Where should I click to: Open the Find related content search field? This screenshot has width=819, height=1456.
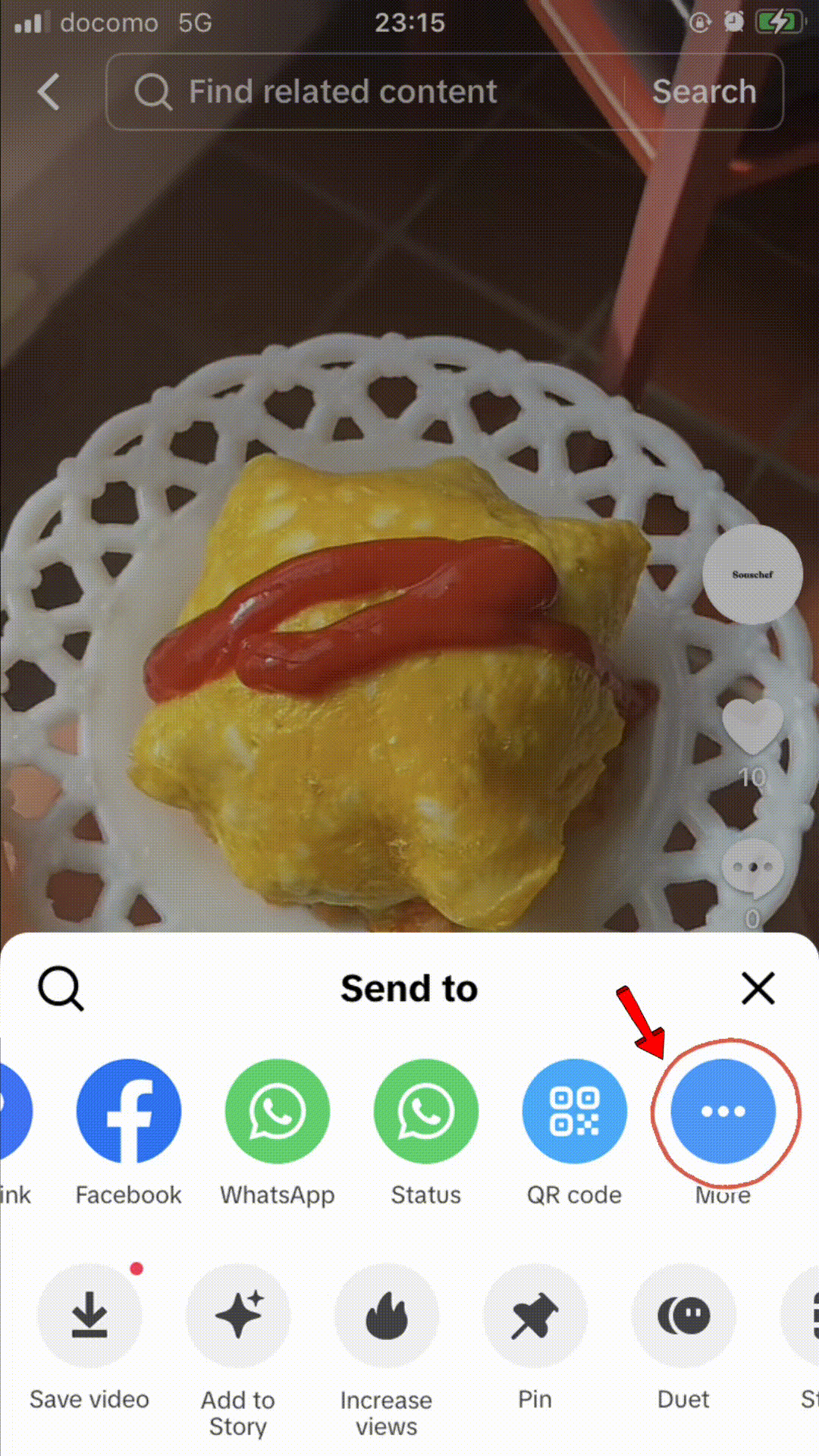pyautogui.click(x=364, y=93)
